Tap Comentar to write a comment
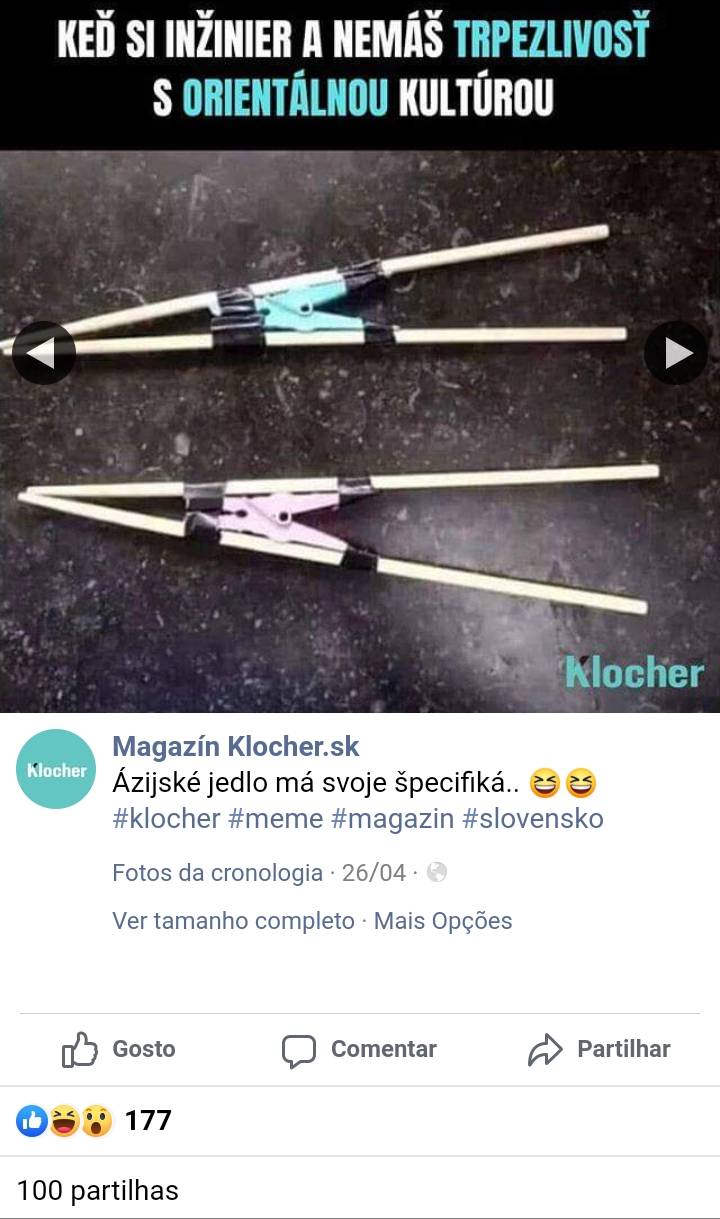The width and height of the screenshot is (720, 1219). [x=359, y=1049]
